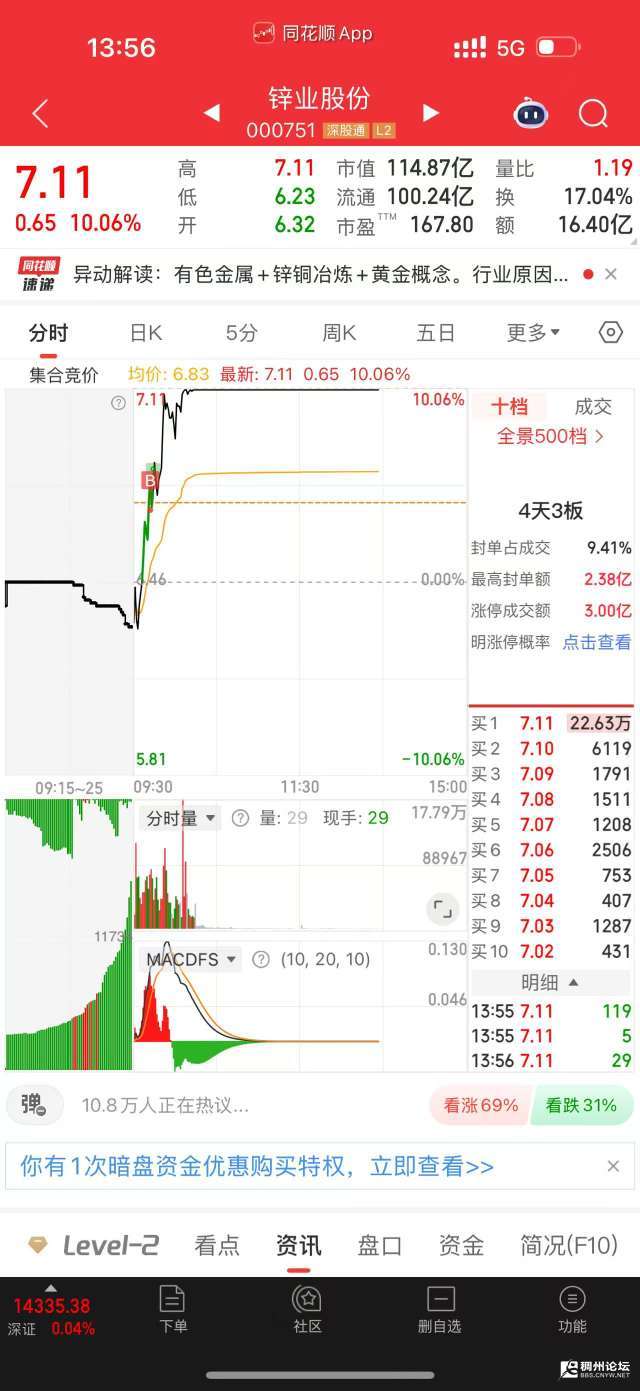The image size is (640, 1391).
Task: Switch to the 盘口 tab
Action: coord(380,1245)
